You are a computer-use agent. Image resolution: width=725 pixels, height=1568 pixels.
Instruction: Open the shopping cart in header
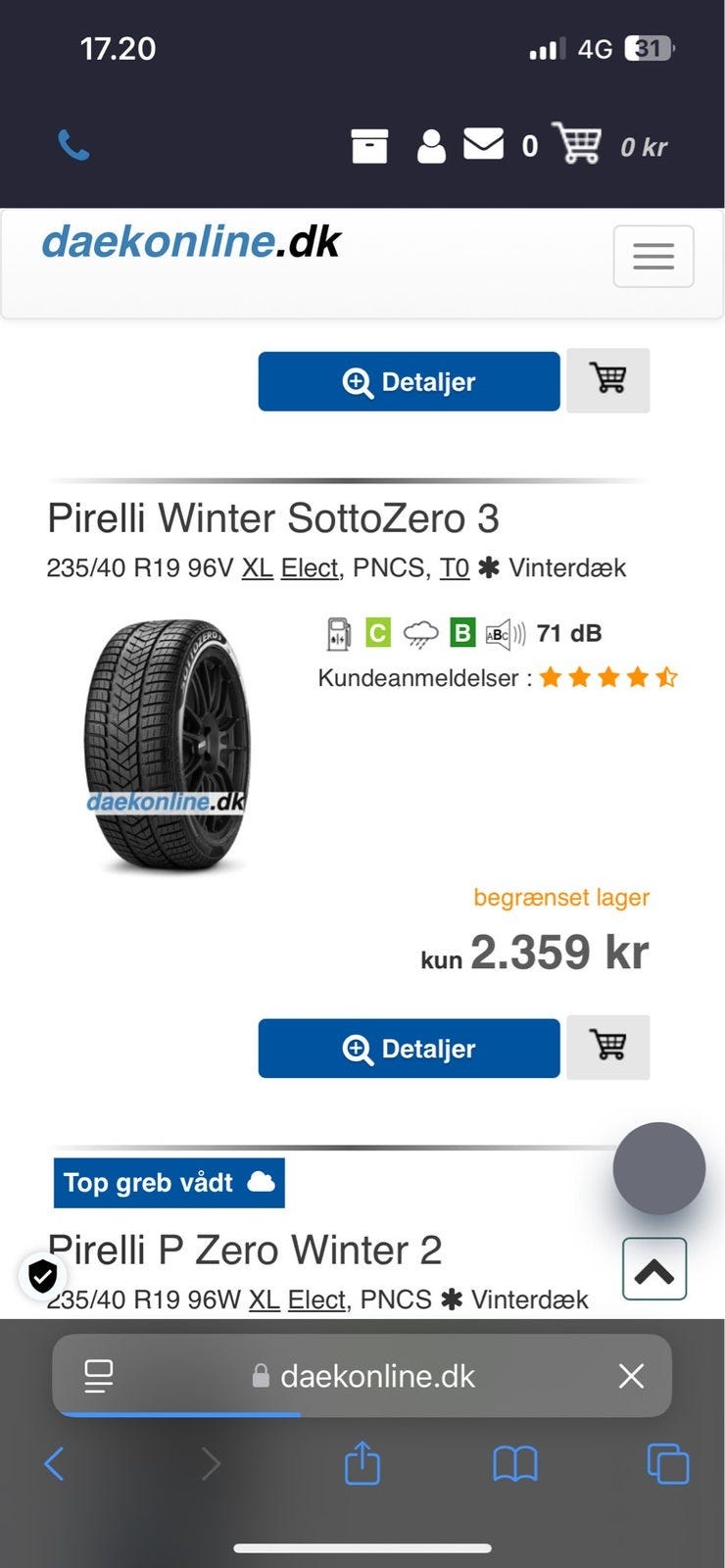click(x=577, y=145)
